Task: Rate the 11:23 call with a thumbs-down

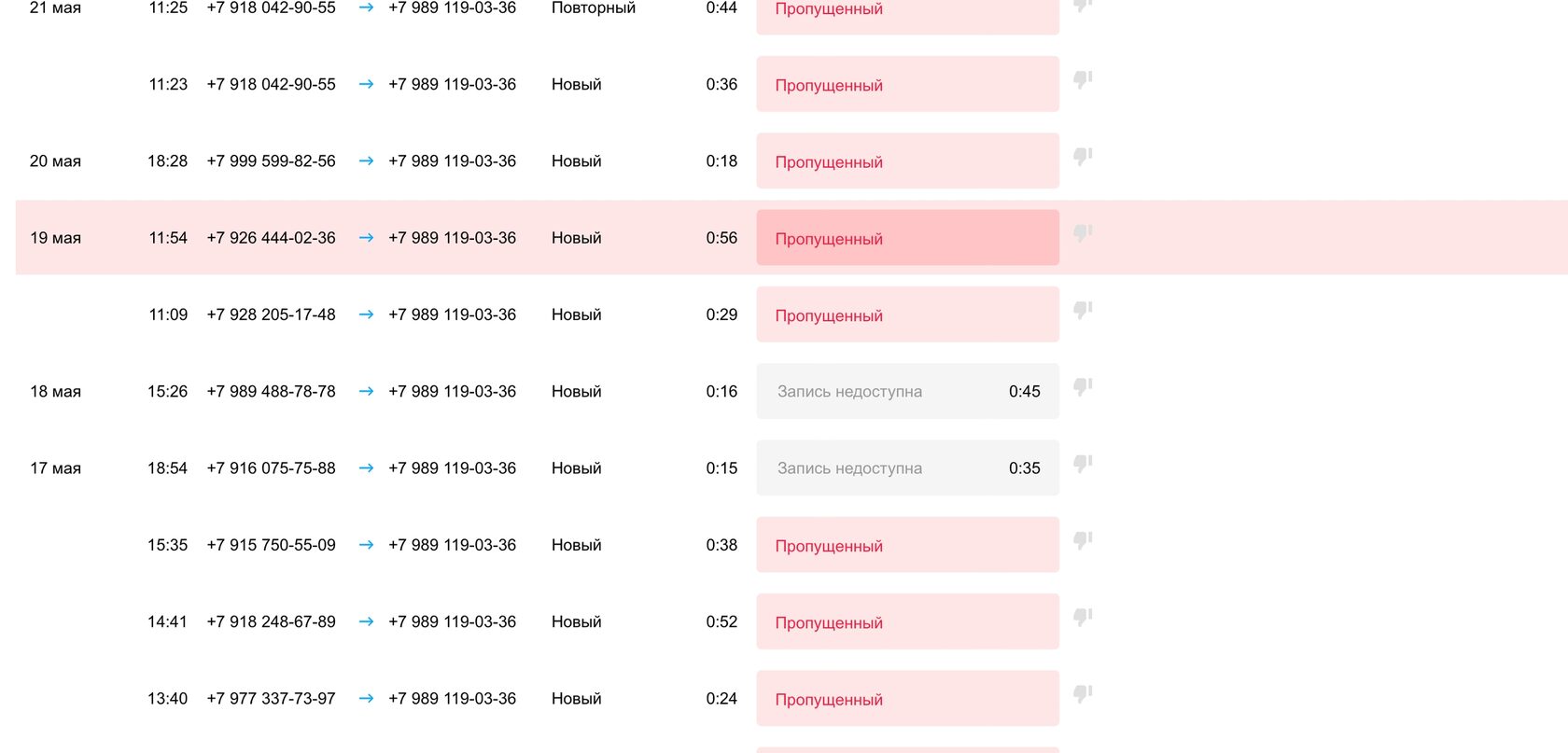Action: [1083, 80]
